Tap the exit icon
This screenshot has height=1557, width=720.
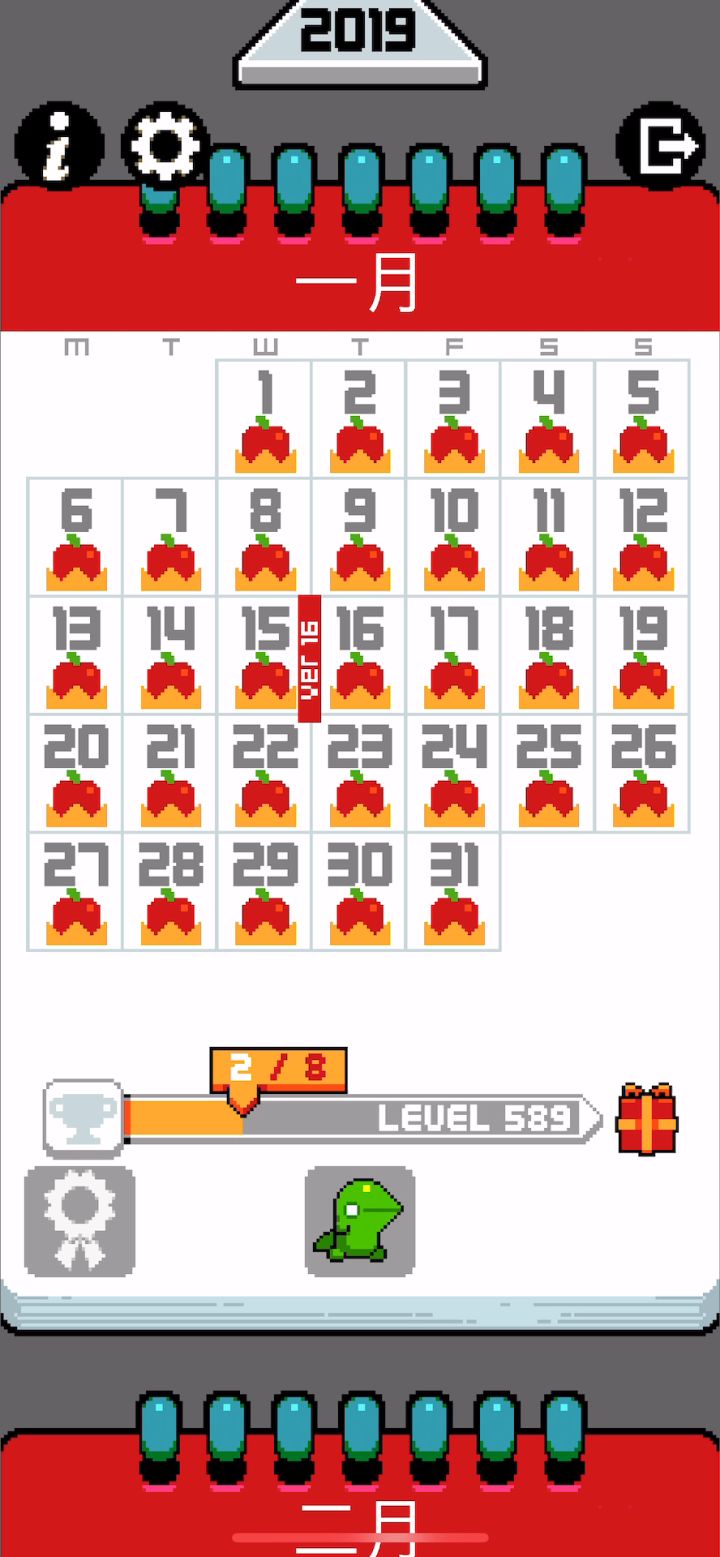coord(660,147)
